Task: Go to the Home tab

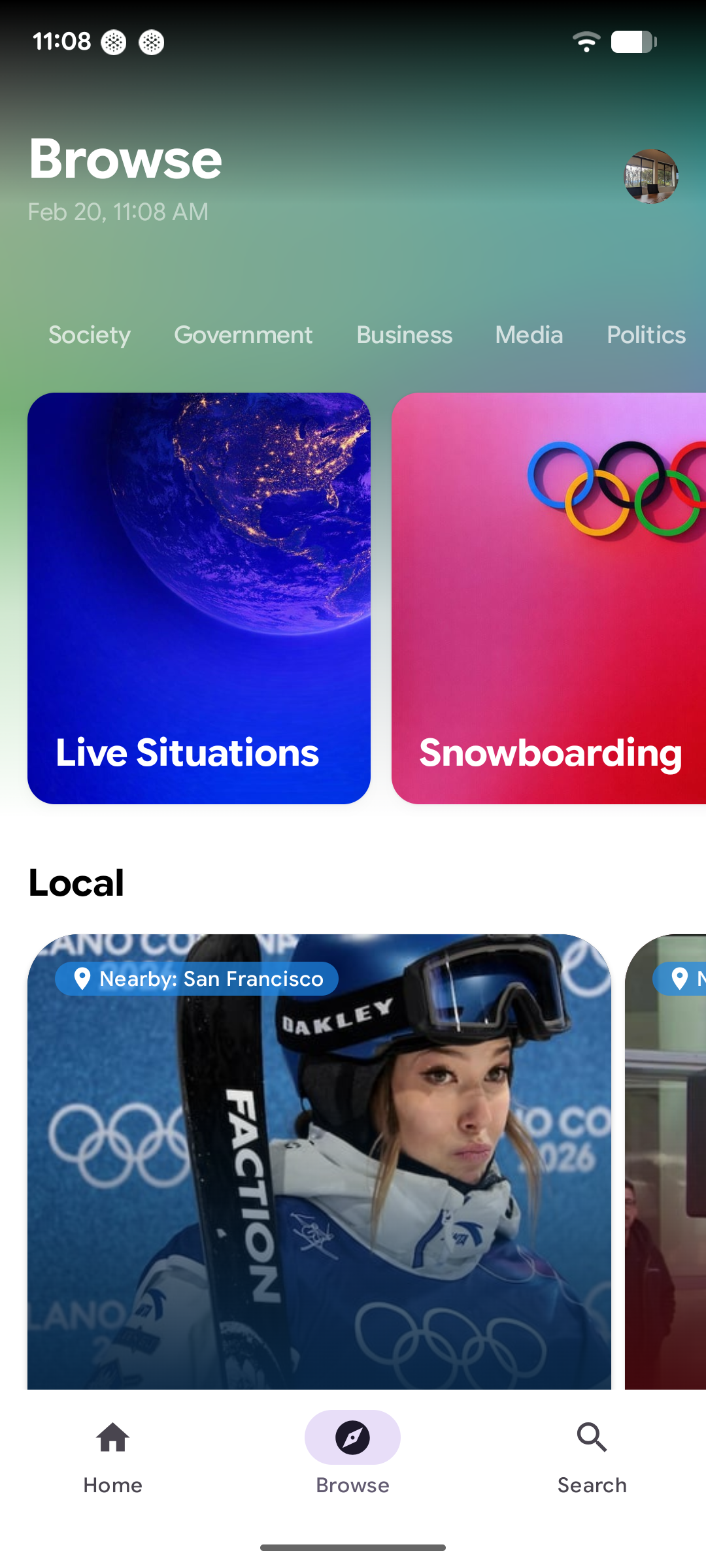Action: coord(112,1456)
